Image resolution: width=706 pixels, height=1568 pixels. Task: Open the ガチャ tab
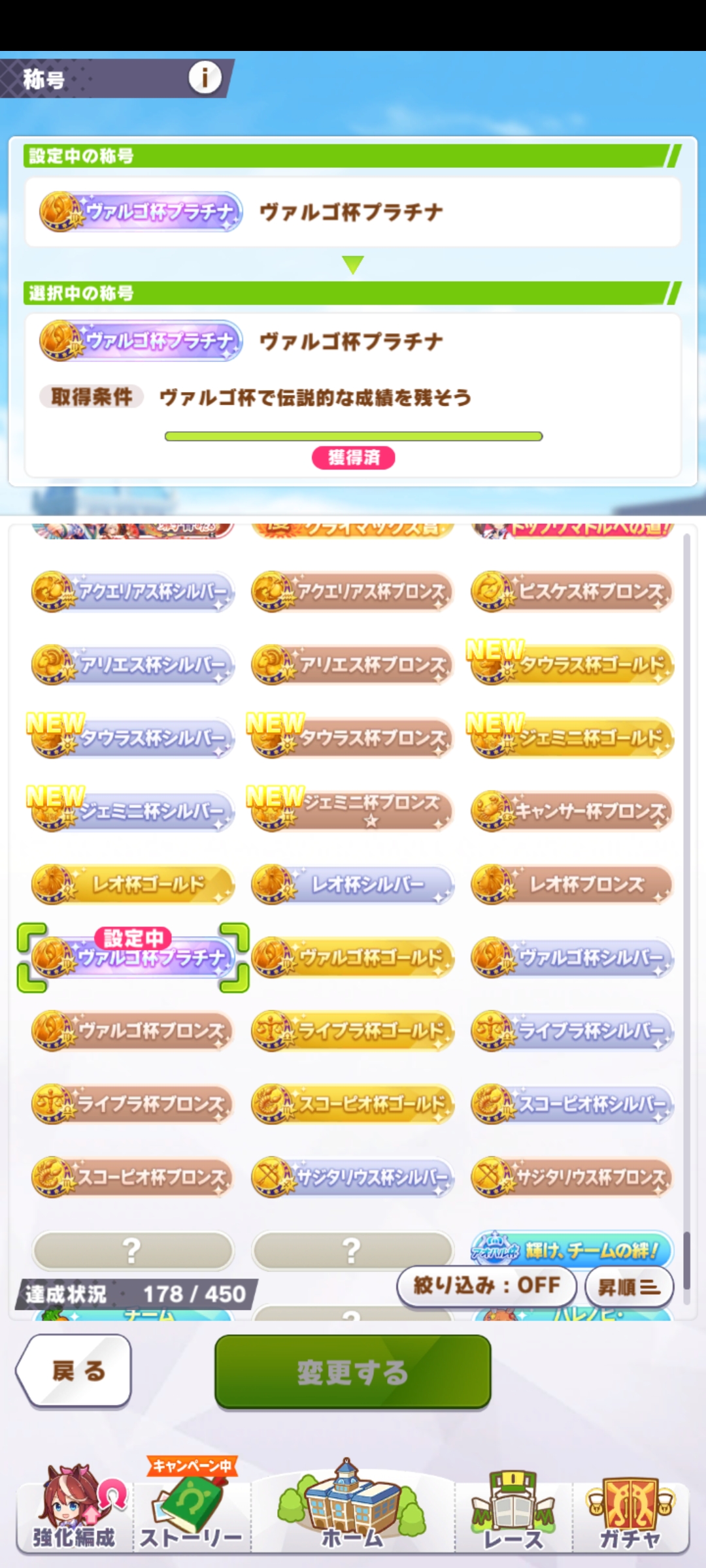tap(630, 1511)
